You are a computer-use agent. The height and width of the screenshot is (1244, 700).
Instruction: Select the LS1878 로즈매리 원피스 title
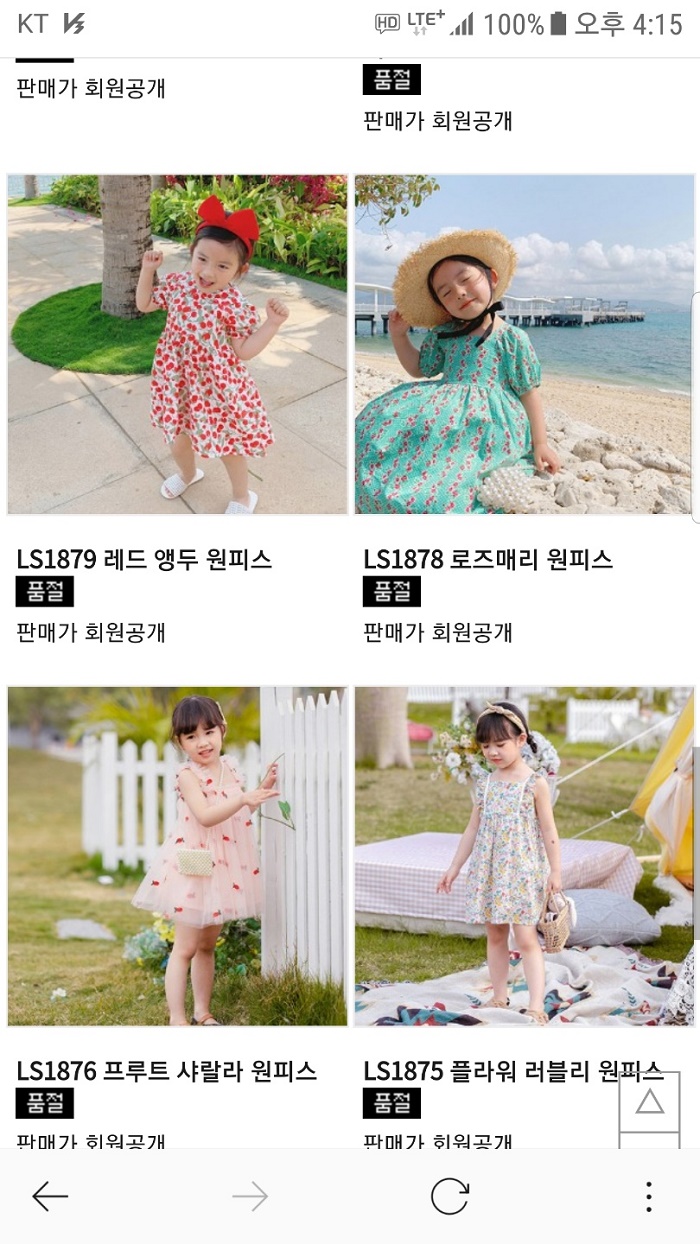coord(488,559)
